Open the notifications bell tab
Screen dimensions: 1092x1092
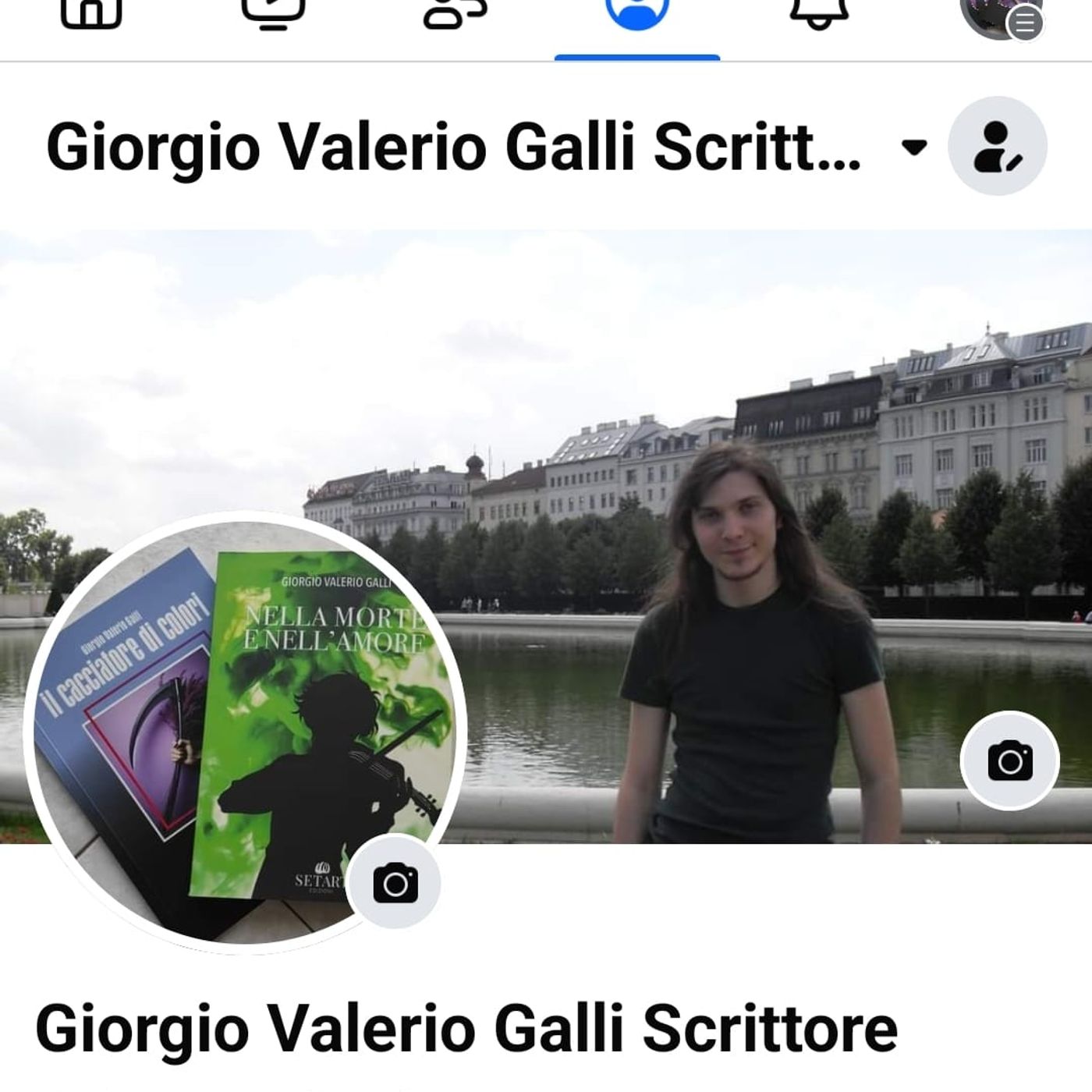(819, 14)
